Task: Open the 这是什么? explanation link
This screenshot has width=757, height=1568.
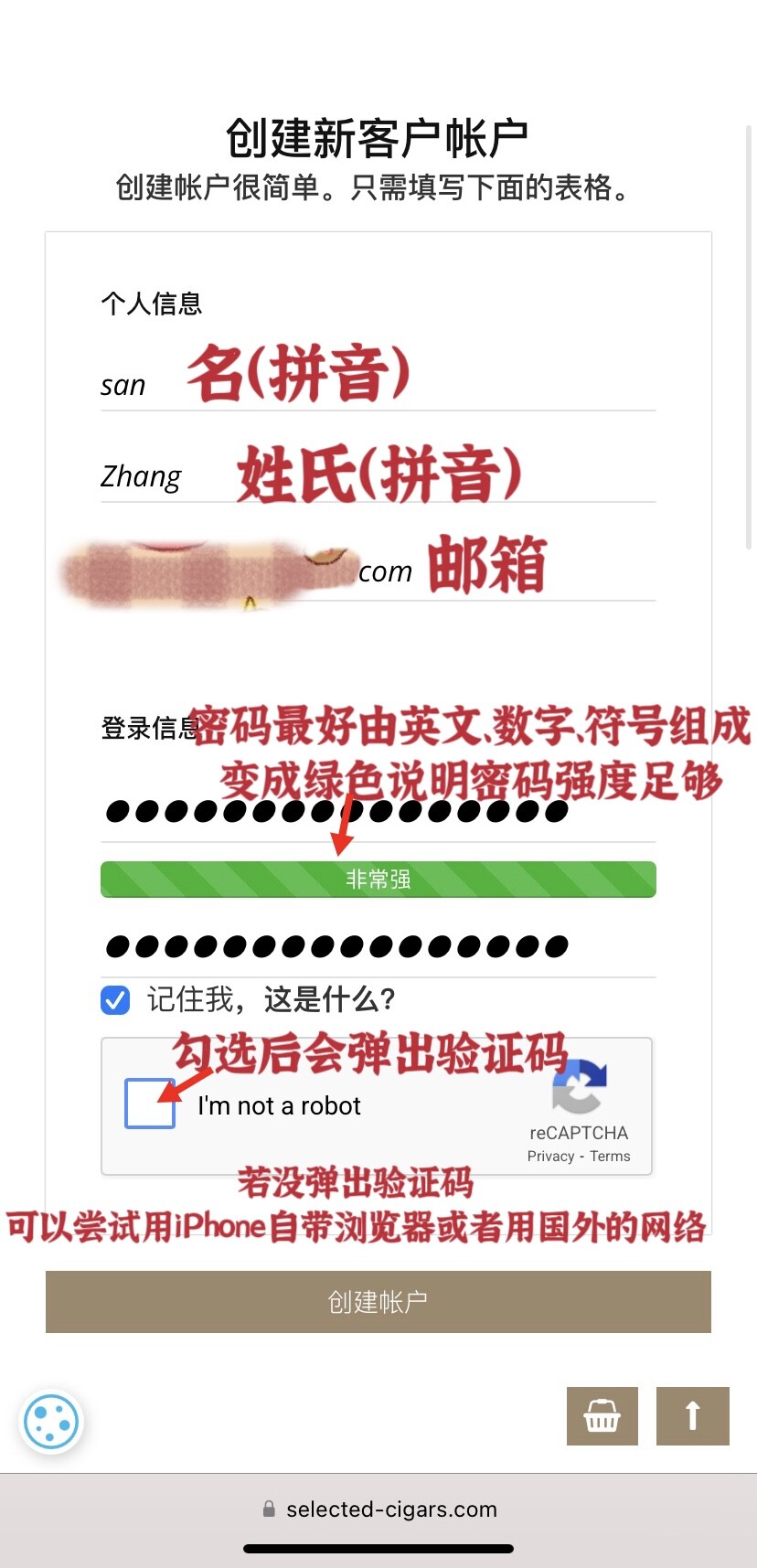Action: 330,1000
